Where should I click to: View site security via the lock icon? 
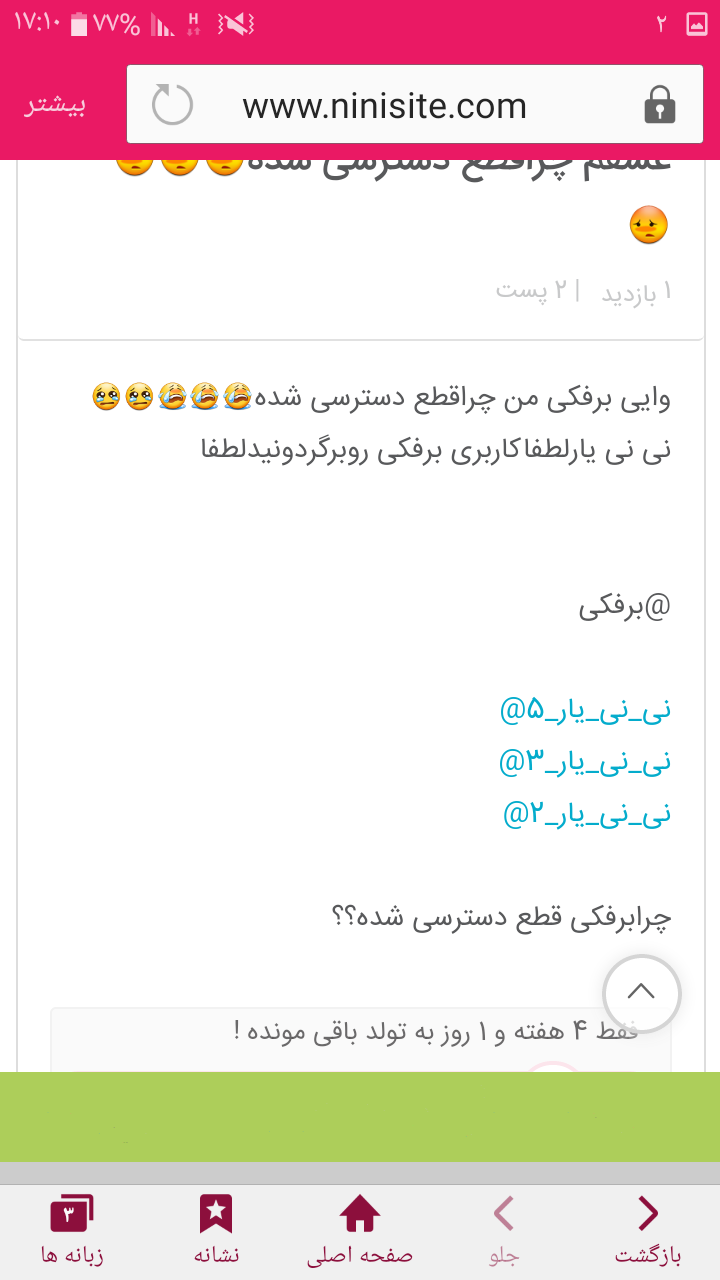pos(659,105)
